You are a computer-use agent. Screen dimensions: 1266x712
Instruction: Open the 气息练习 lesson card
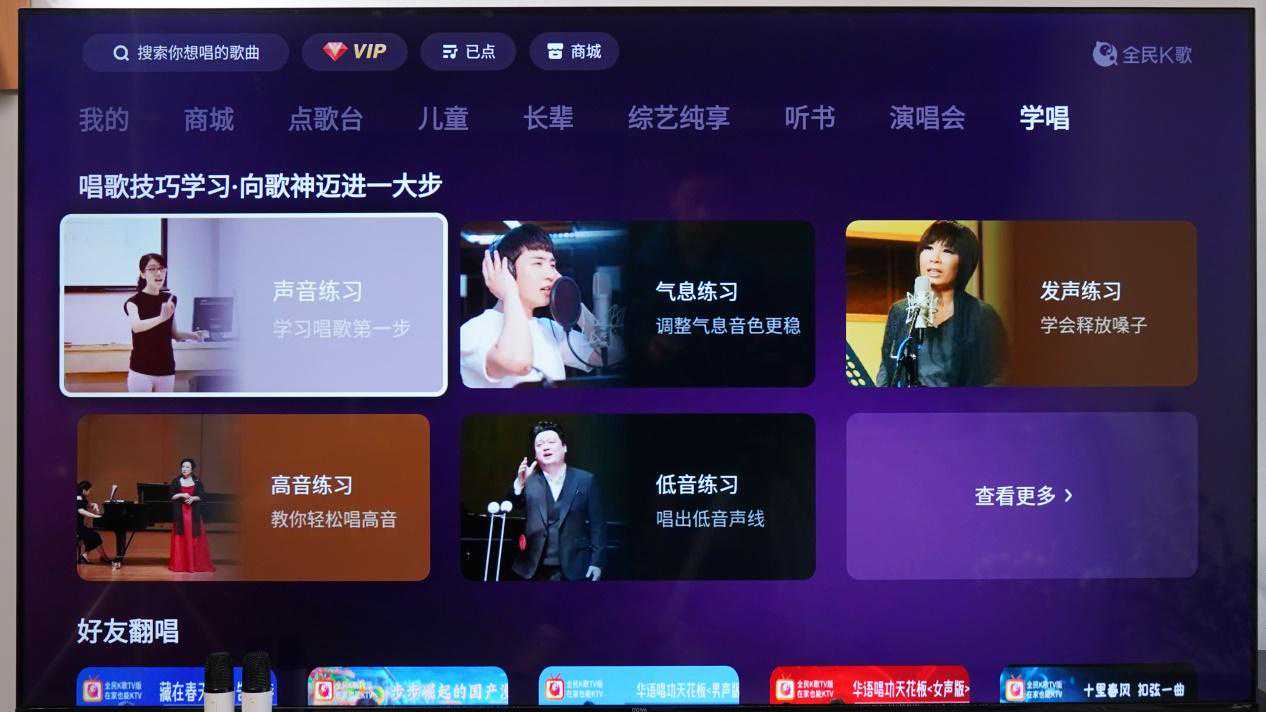point(637,305)
